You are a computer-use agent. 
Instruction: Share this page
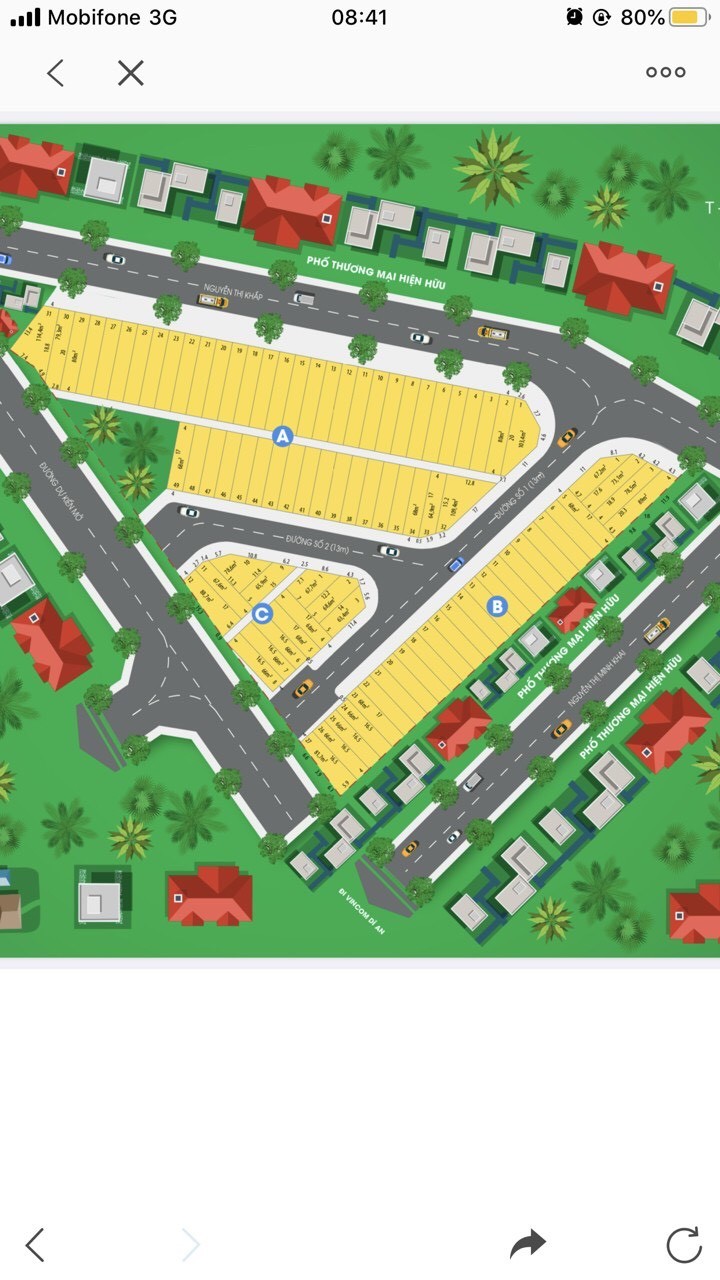[528, 1244]
